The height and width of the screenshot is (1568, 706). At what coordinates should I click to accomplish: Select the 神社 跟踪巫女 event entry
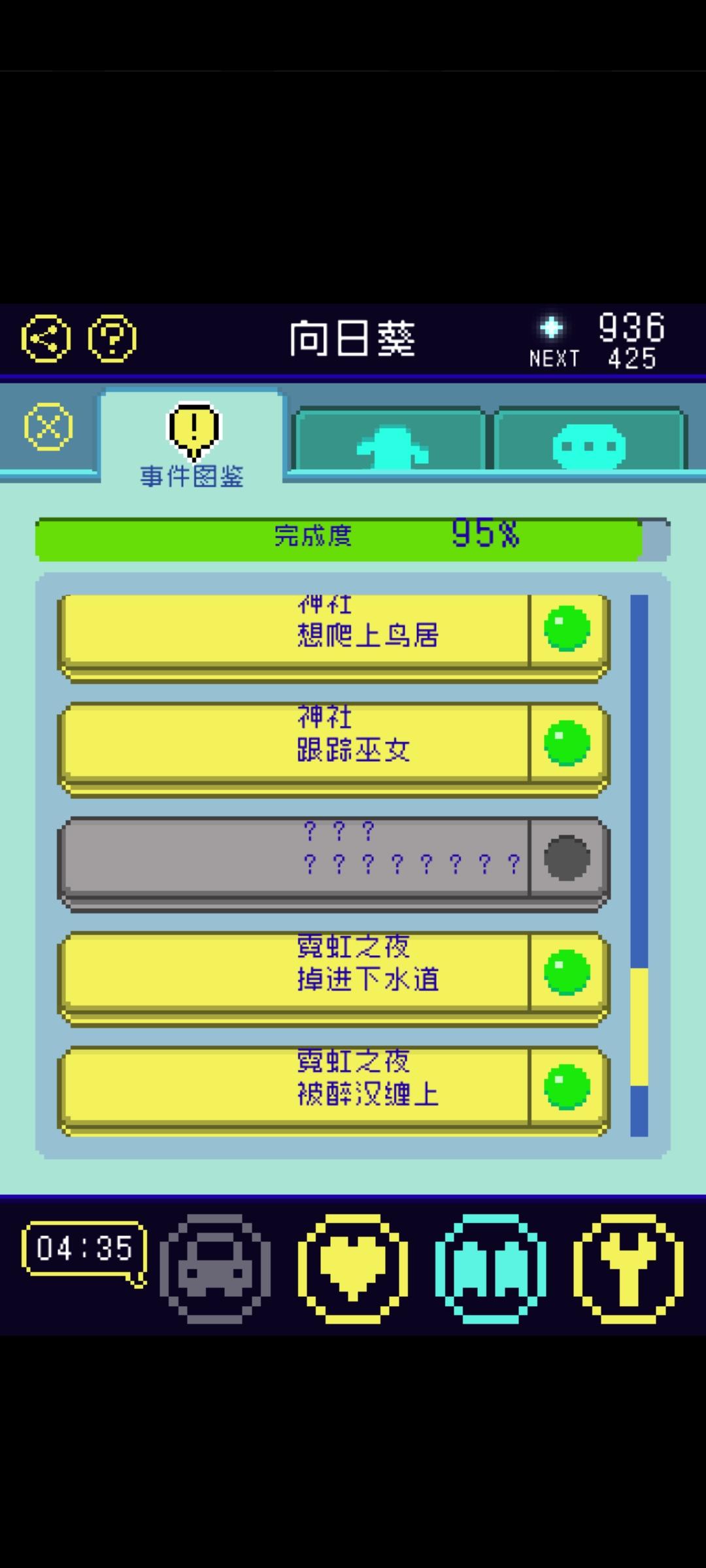click(x=294, y=742)
